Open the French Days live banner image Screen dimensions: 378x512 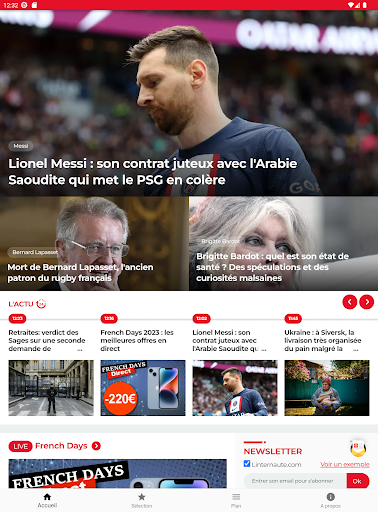[118, 474]
